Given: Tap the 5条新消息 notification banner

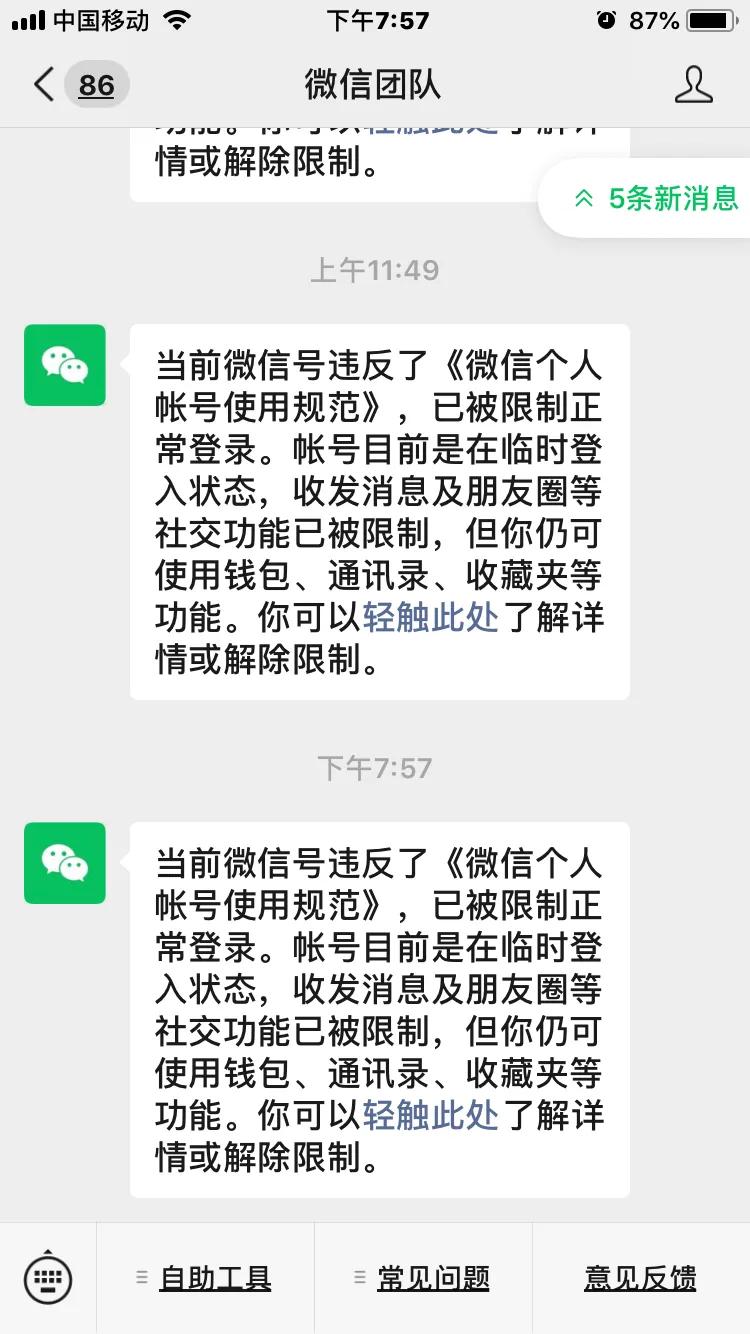Looking at the screenshot, I should coord(658,198).
